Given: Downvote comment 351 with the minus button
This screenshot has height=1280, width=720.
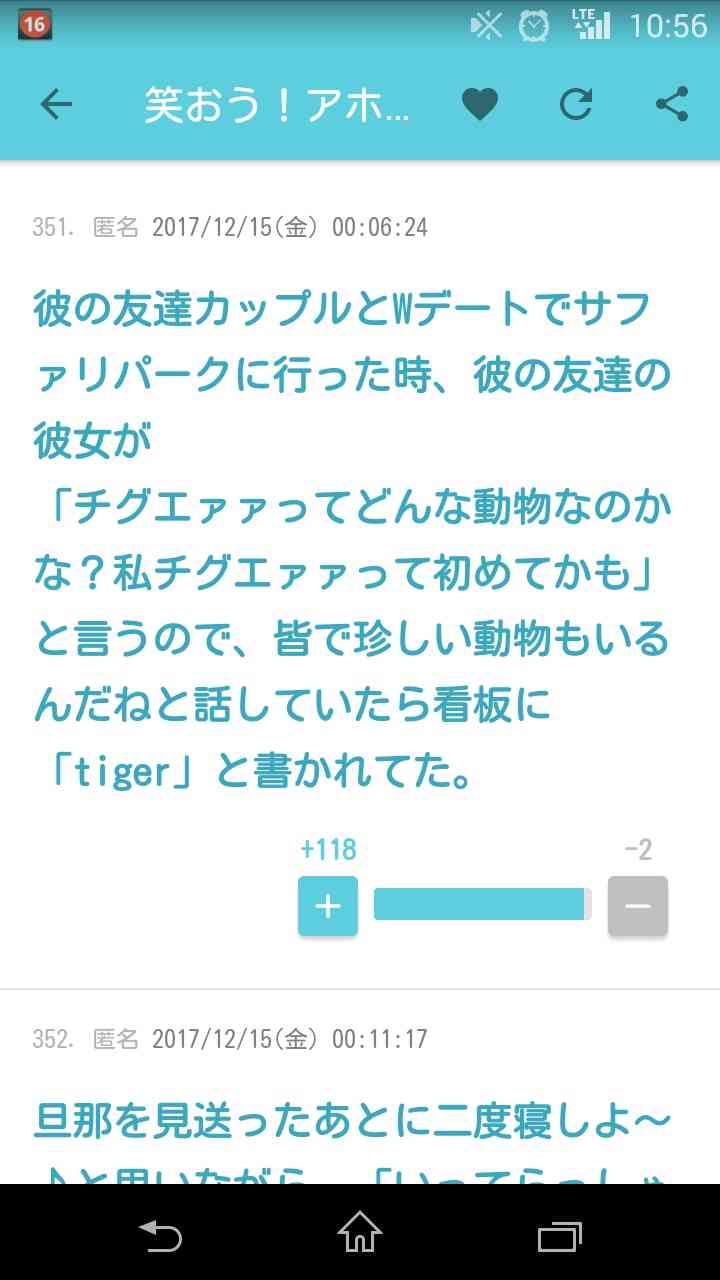Looking at the screenshot, I should coord(638,906).
